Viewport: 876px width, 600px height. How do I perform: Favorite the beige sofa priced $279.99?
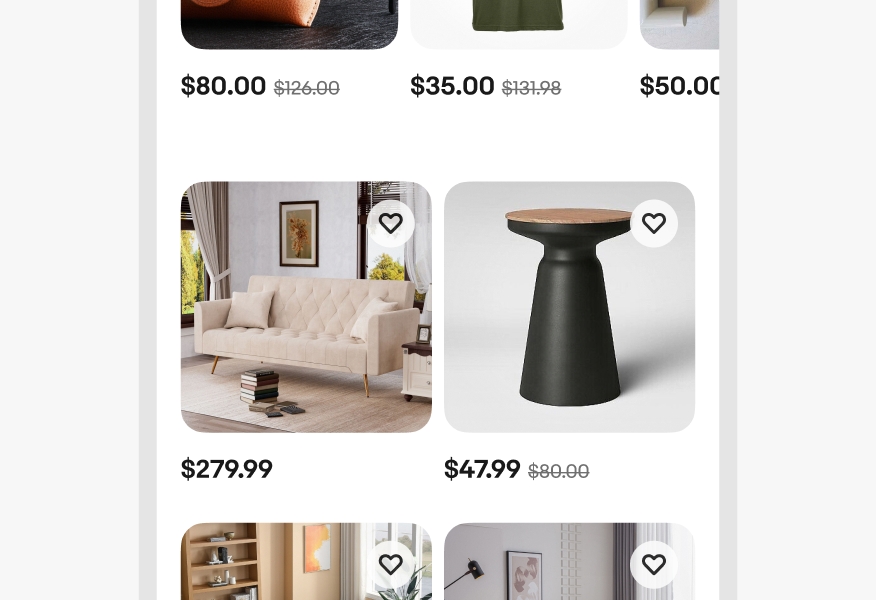(x=391, y=224)
